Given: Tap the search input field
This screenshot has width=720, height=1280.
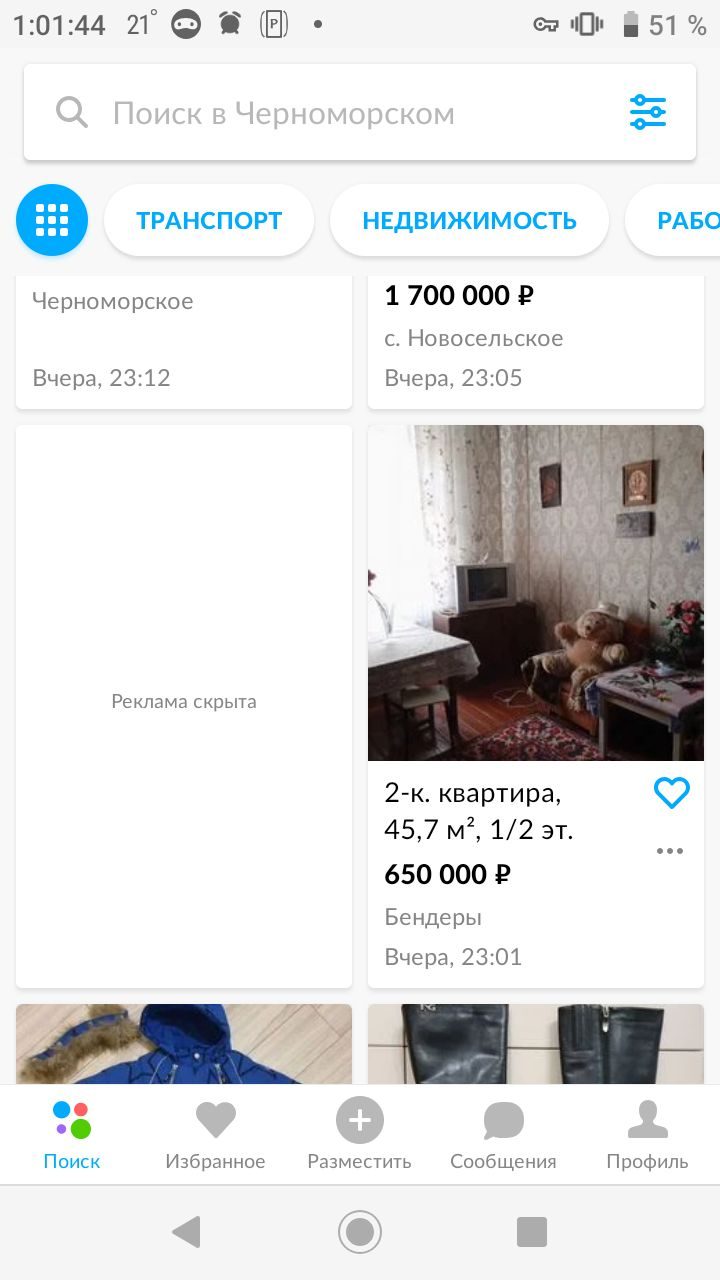Looking at the screenshot, I should [x=300, y=112].
